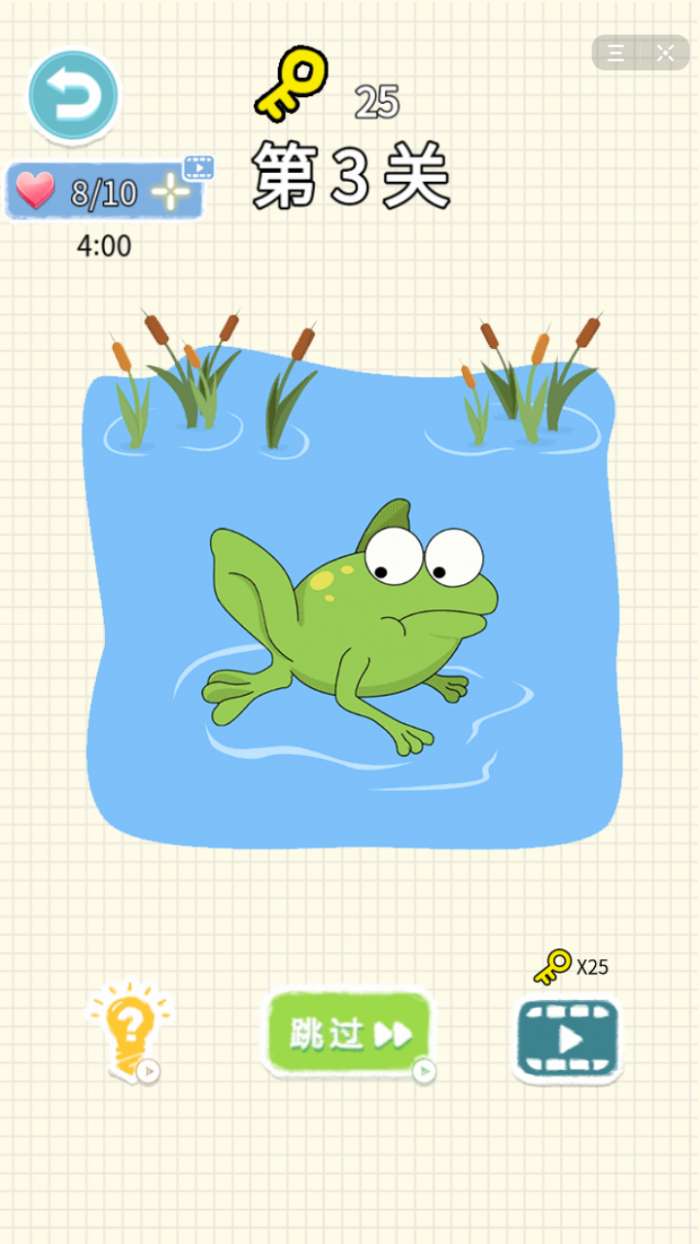
Task: Add more hearts with the plus icon
Action: pyautogui.click(x=171, y=191)
